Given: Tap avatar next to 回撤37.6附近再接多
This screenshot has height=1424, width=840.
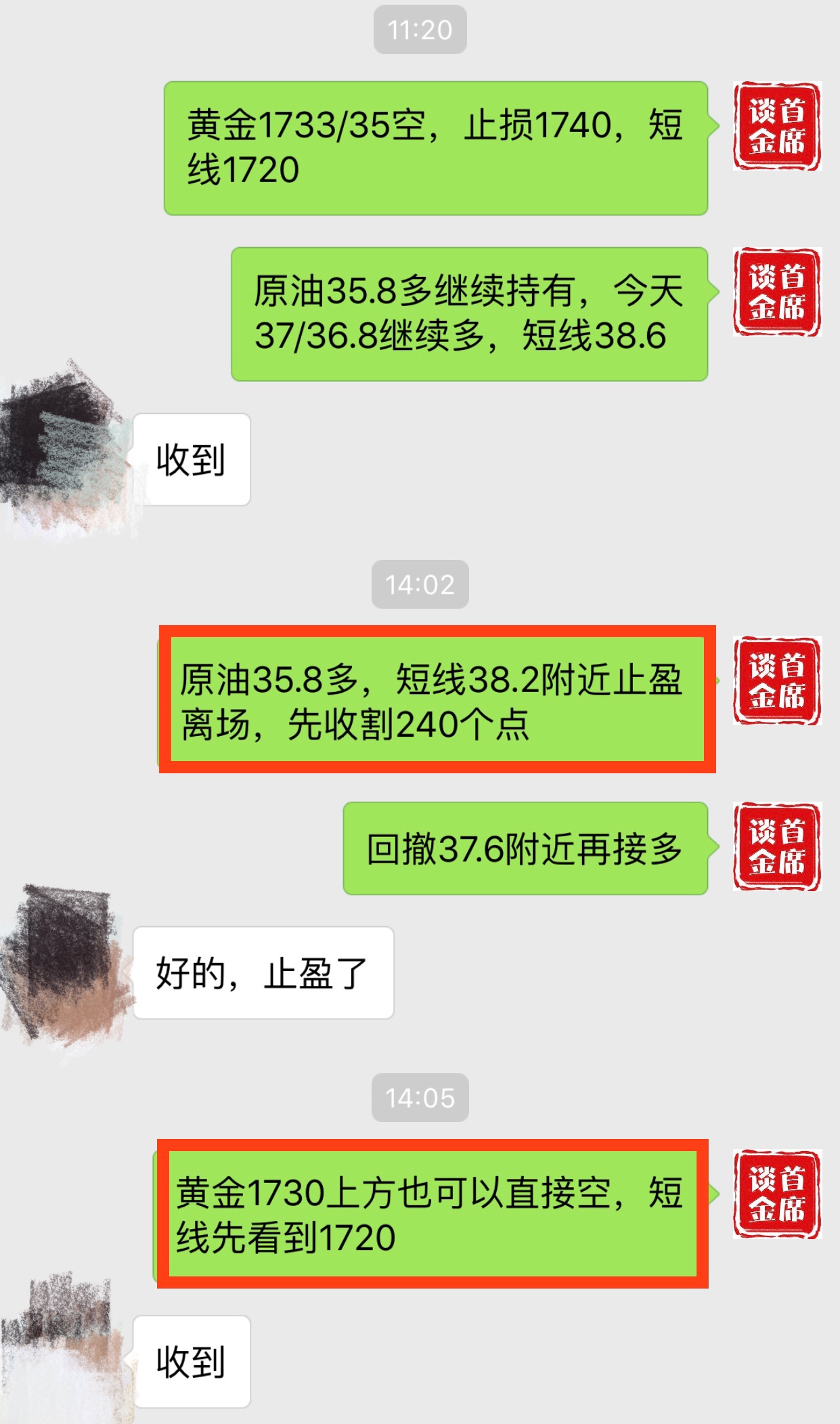Looking at the screenshot, I should point(776,846).
